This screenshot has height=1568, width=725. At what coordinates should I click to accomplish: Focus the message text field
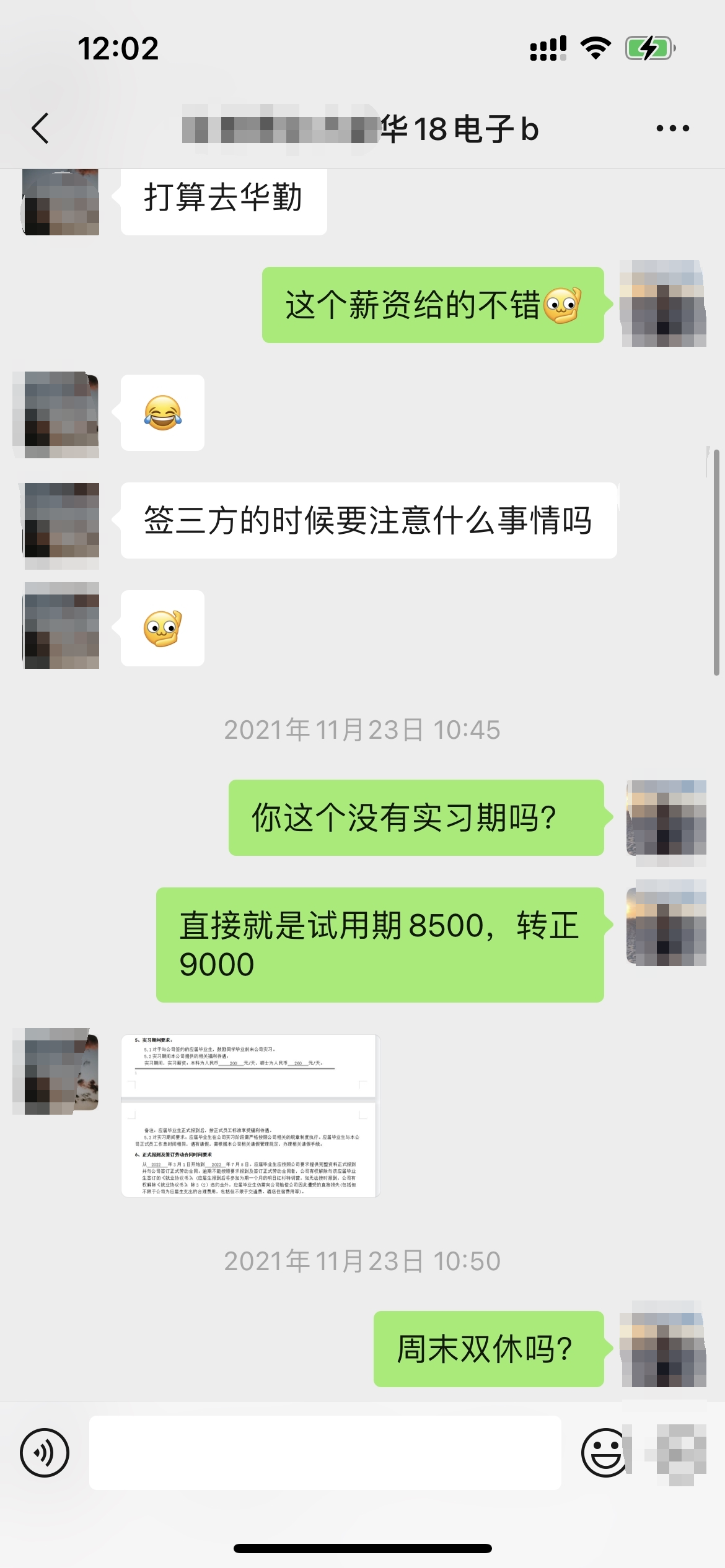(325, 1452)
